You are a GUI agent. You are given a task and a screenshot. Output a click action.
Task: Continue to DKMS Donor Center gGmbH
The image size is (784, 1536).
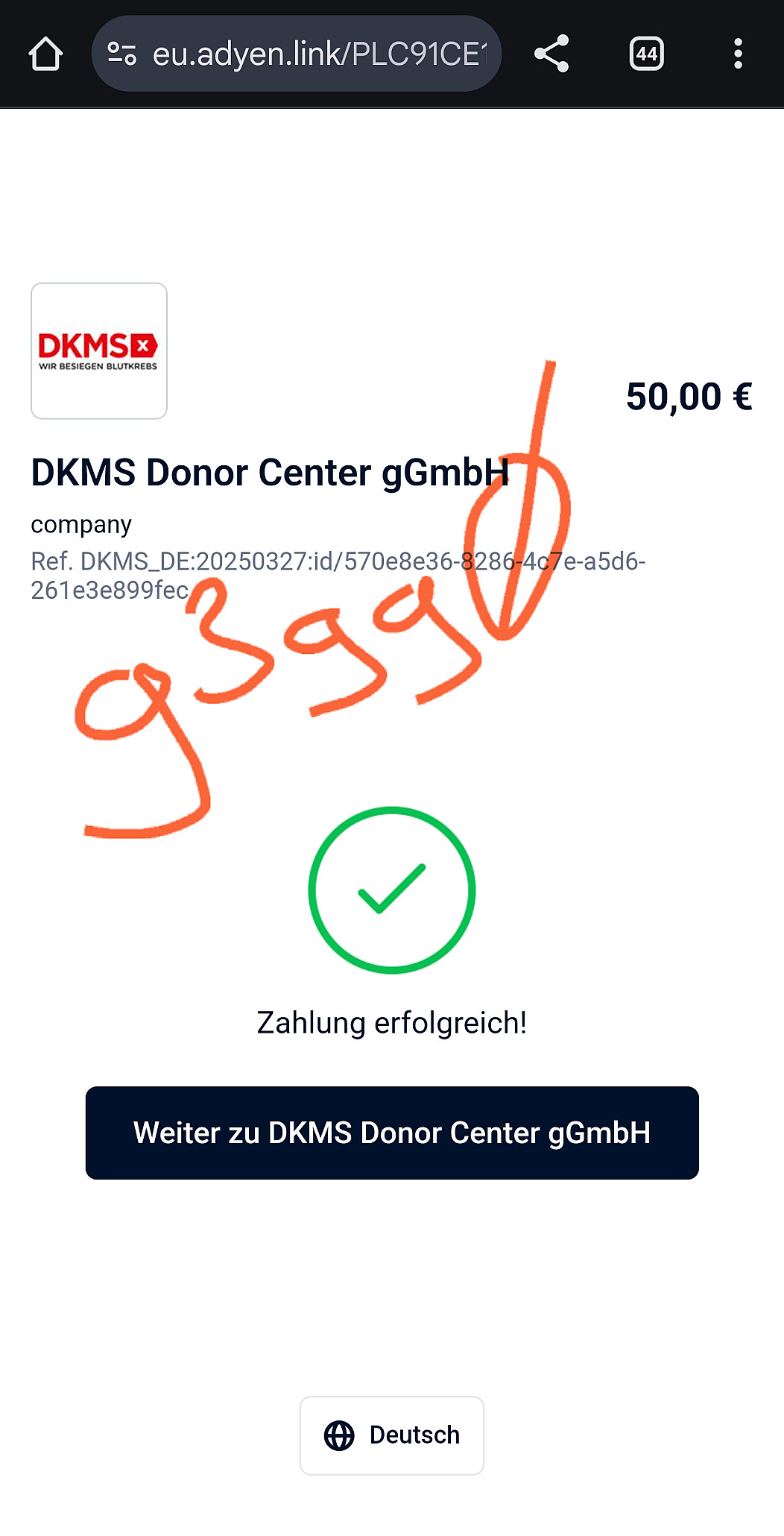[x=392, y=1133]
